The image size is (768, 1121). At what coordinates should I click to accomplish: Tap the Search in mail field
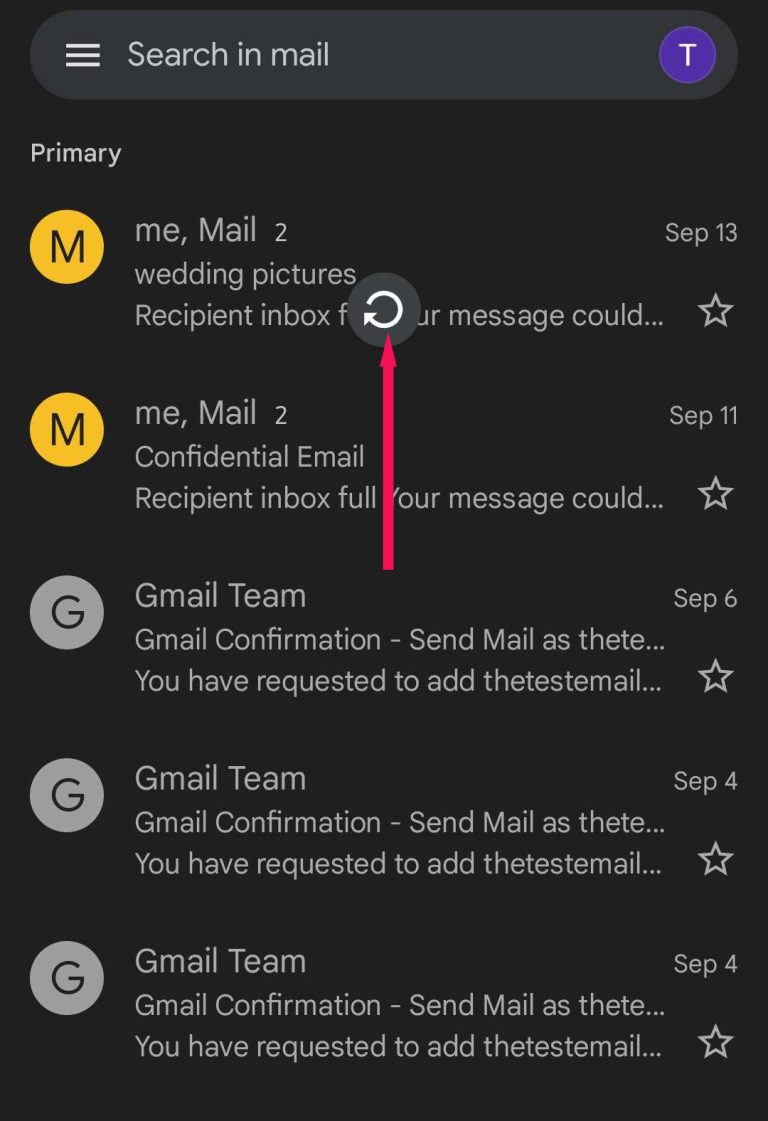point(227,55)
